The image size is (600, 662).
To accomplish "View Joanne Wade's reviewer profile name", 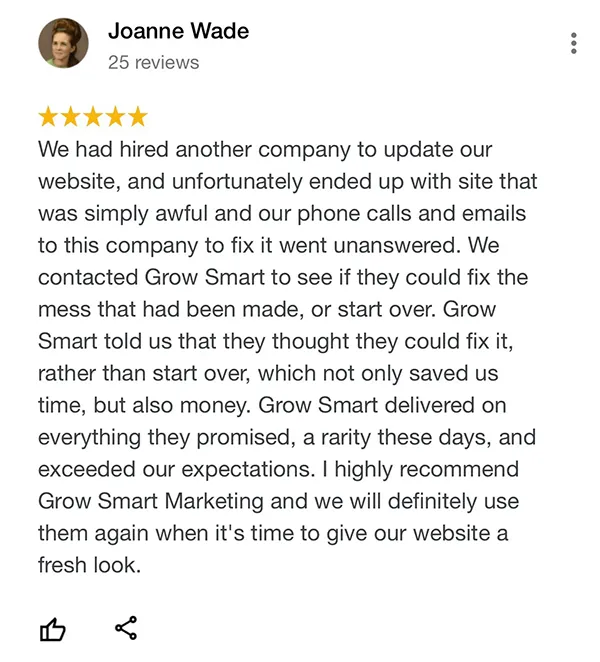I will click(179, 31).
